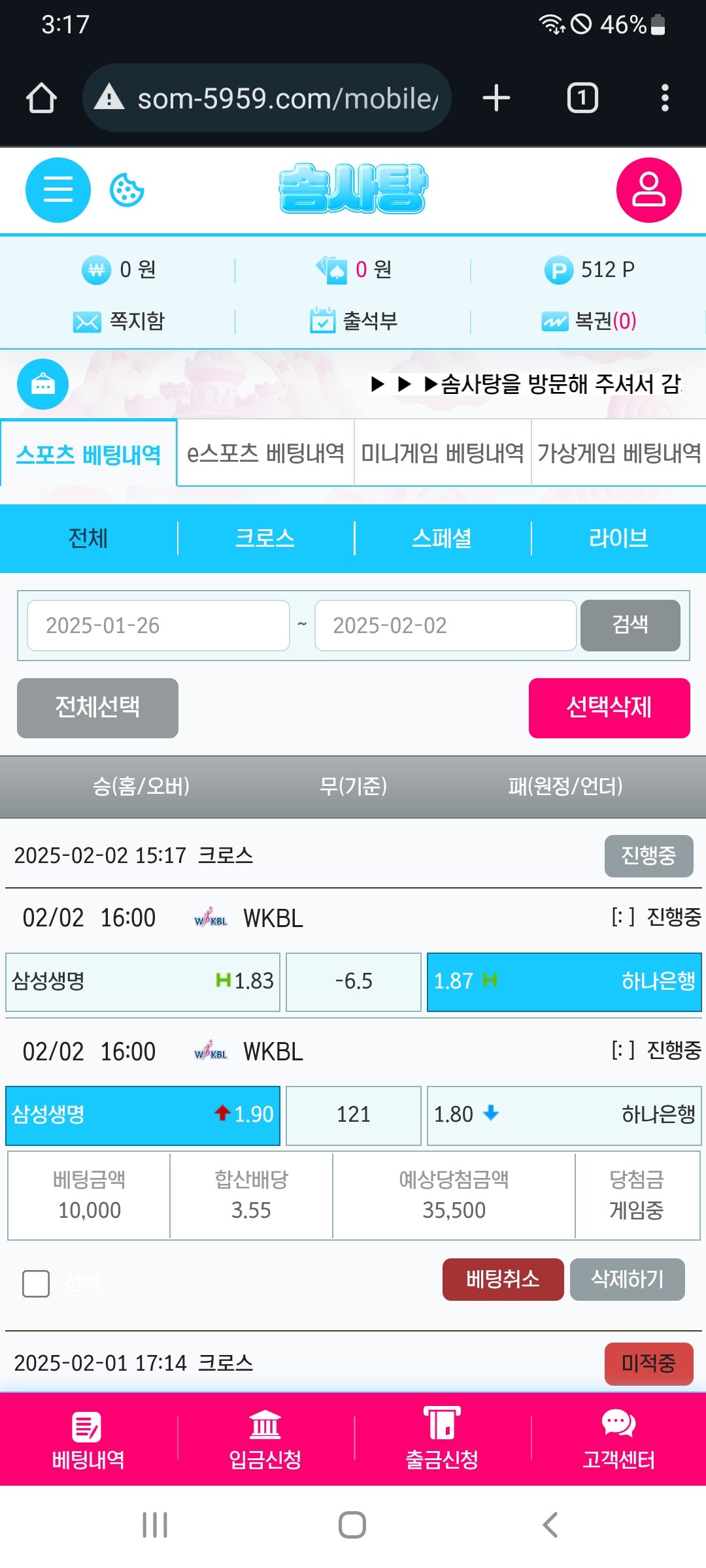Open the 쪽지함 message box
Viewport: 706px width, 1568px height.
(119, 321)
